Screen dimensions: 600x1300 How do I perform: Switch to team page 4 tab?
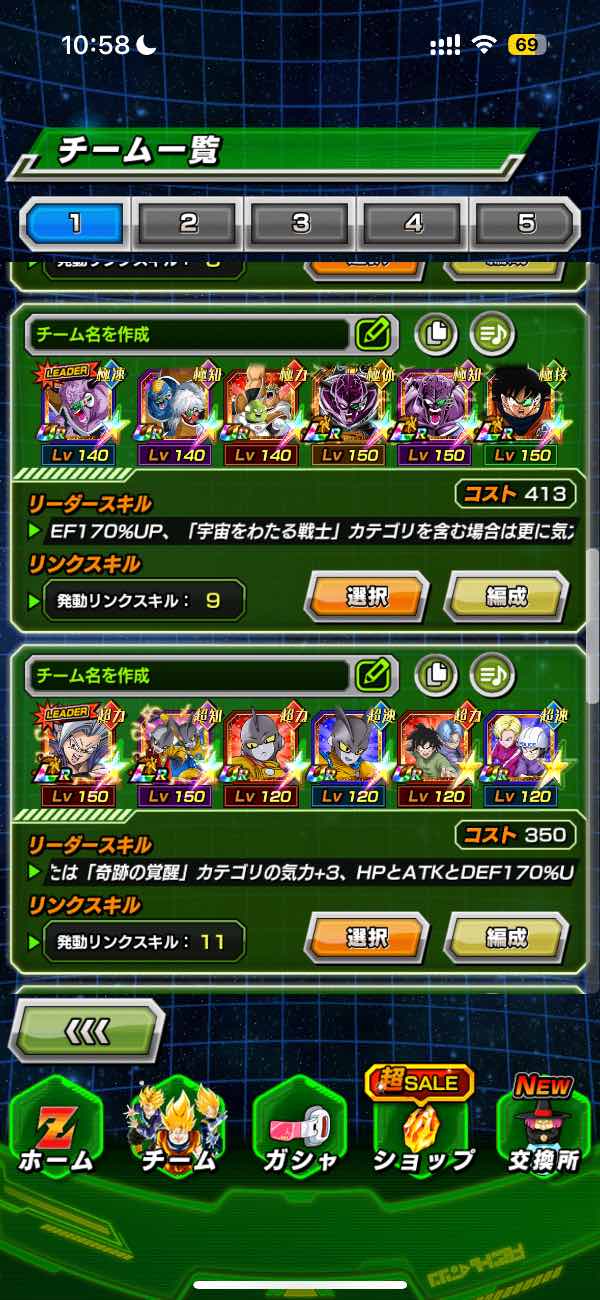[414, 223]
